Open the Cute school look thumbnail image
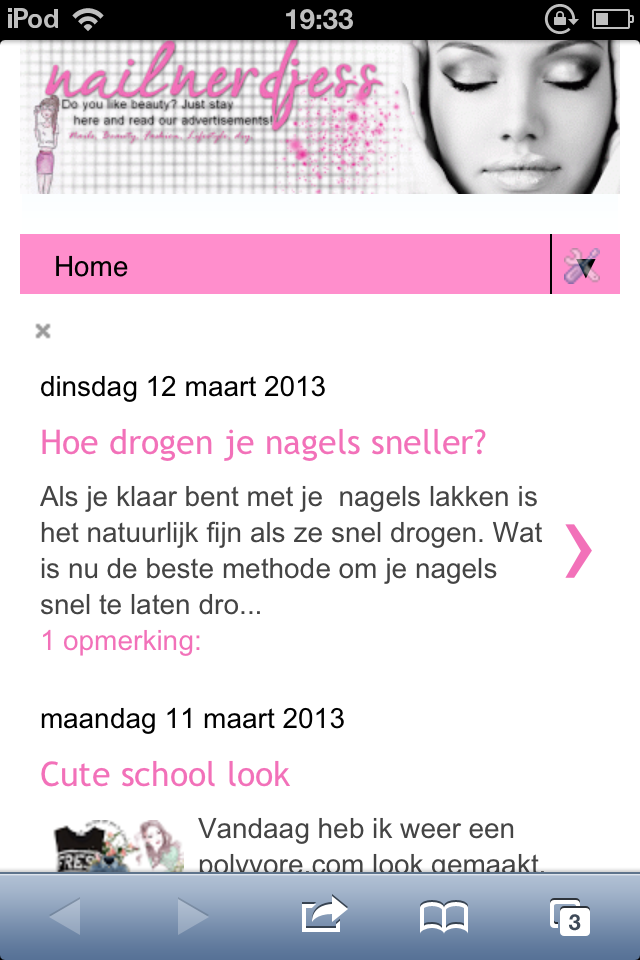 (119, 846)
